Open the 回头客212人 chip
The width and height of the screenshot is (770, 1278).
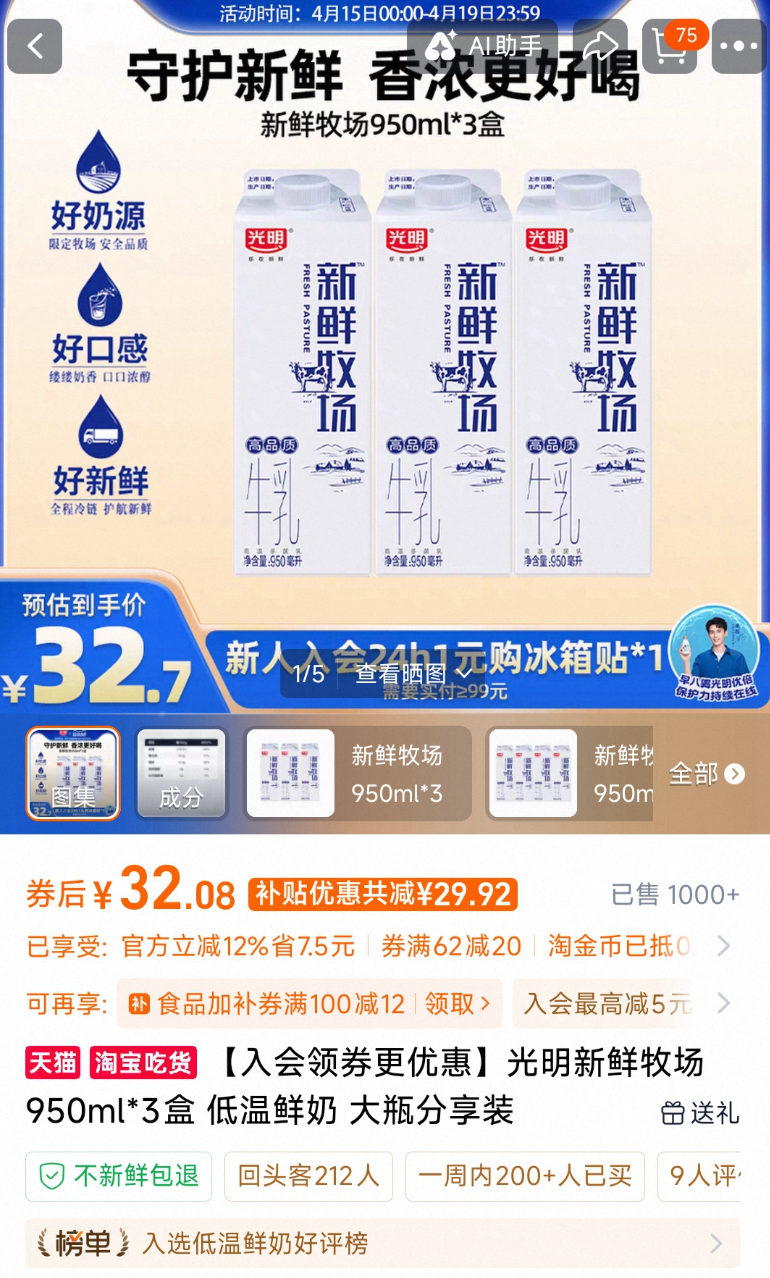click(x=308, y=1176)
